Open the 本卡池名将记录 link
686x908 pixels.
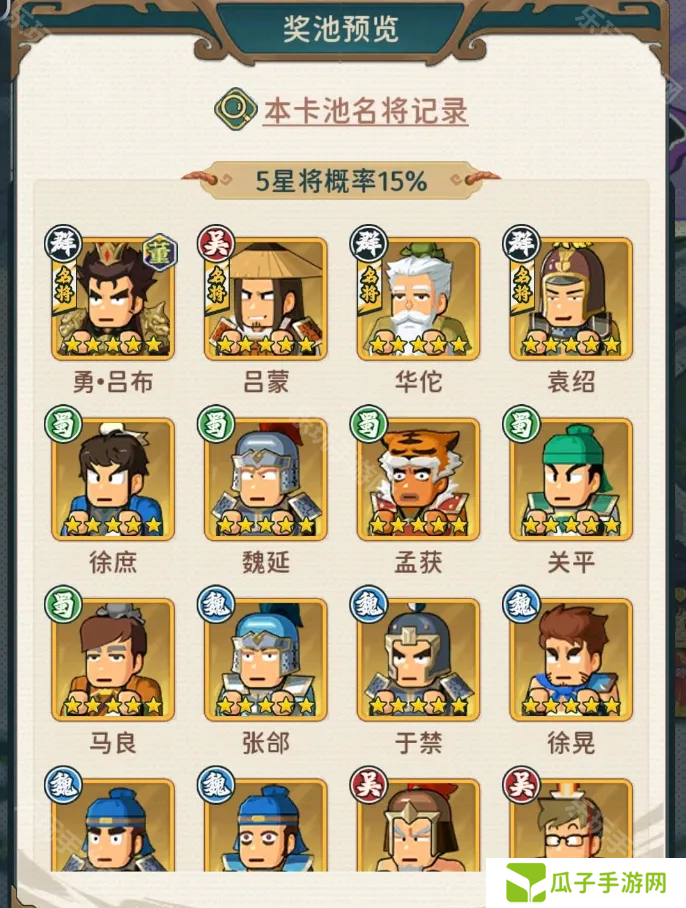tap(365, 110)
